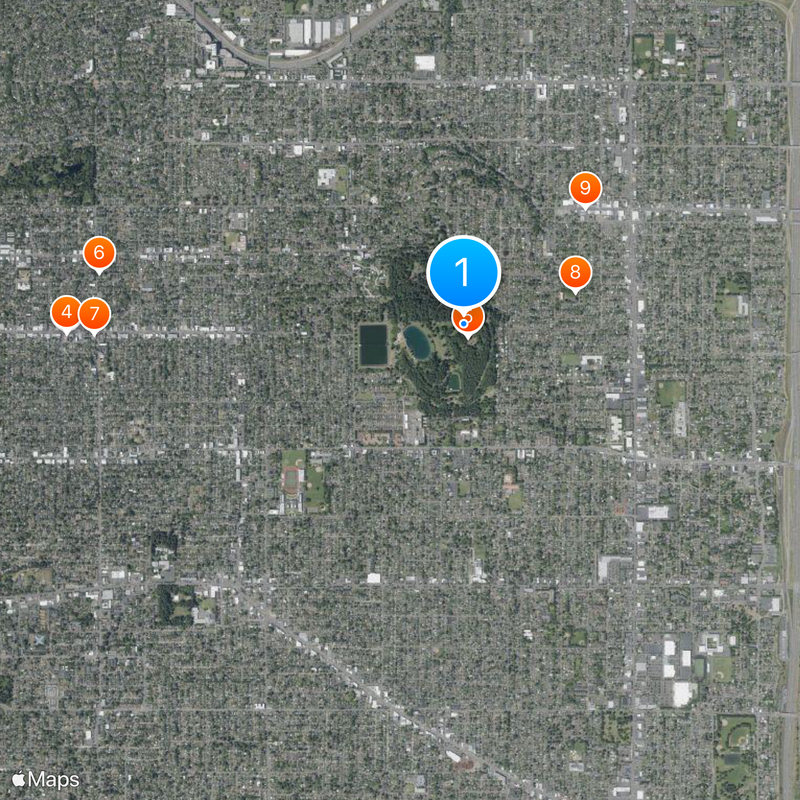Tap map pin number 4
This screenshot has height=800, width=800.
(66, 313)
